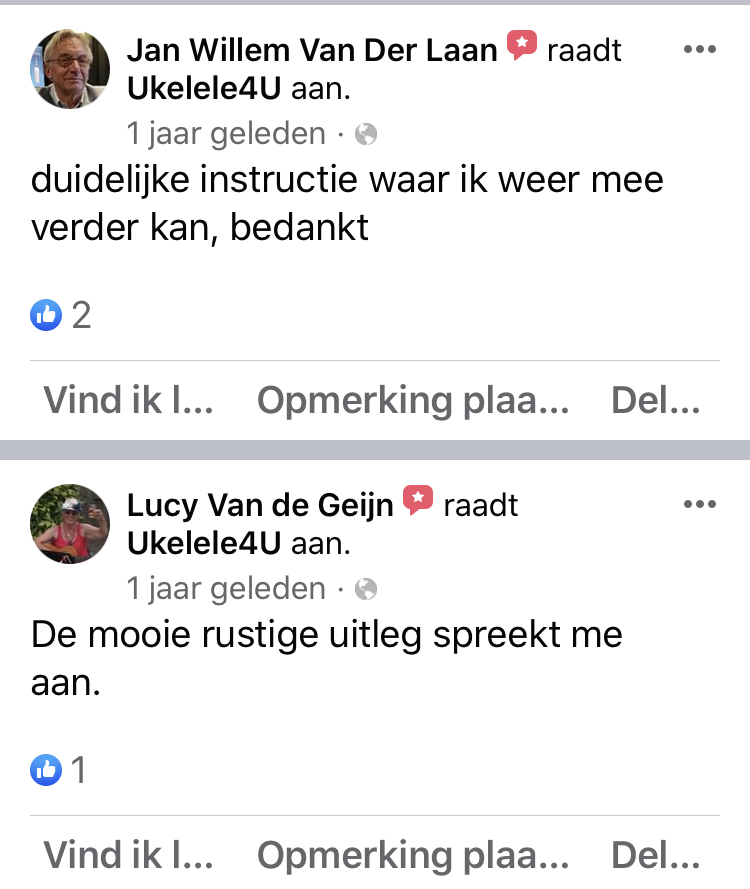The width and height of the screenshot is (750, 889).
Task: Share Jan Willem's review via Delen
Action: tap(656, 401)
